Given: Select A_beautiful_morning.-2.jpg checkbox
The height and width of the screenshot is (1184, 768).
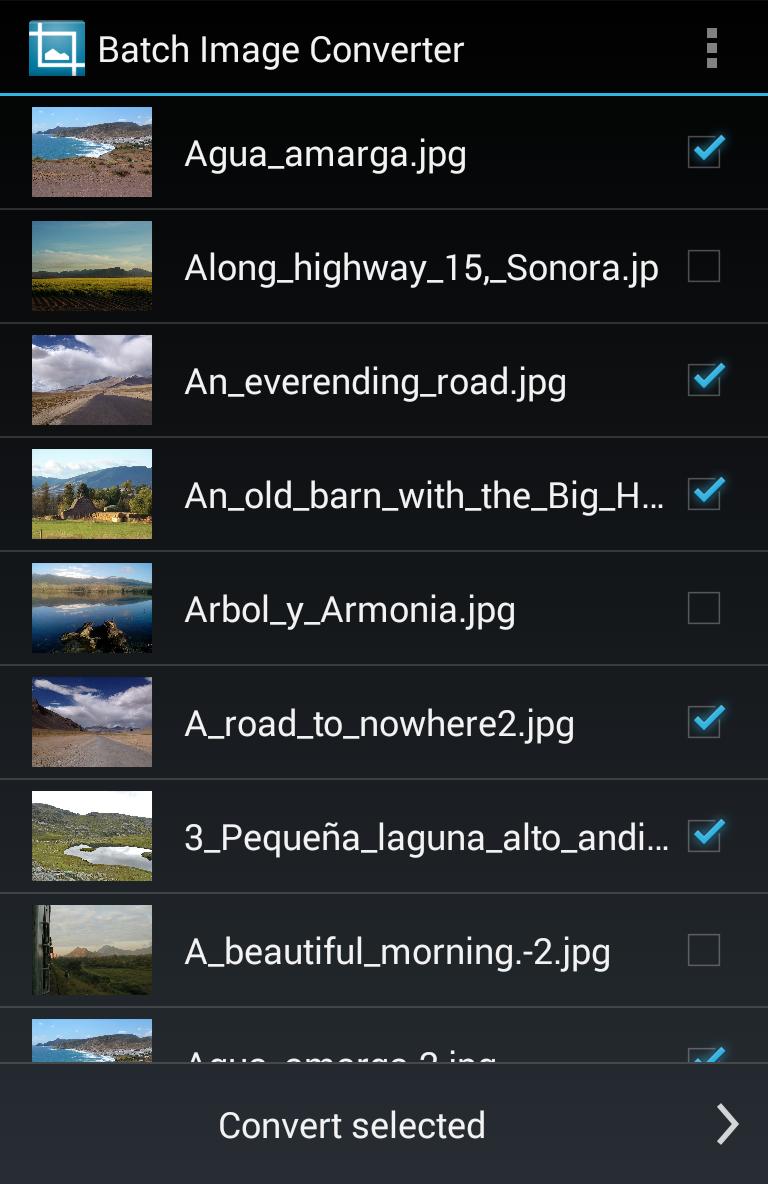Looking at the screenshot, I should pyautogui.click(x=705, y=950).
